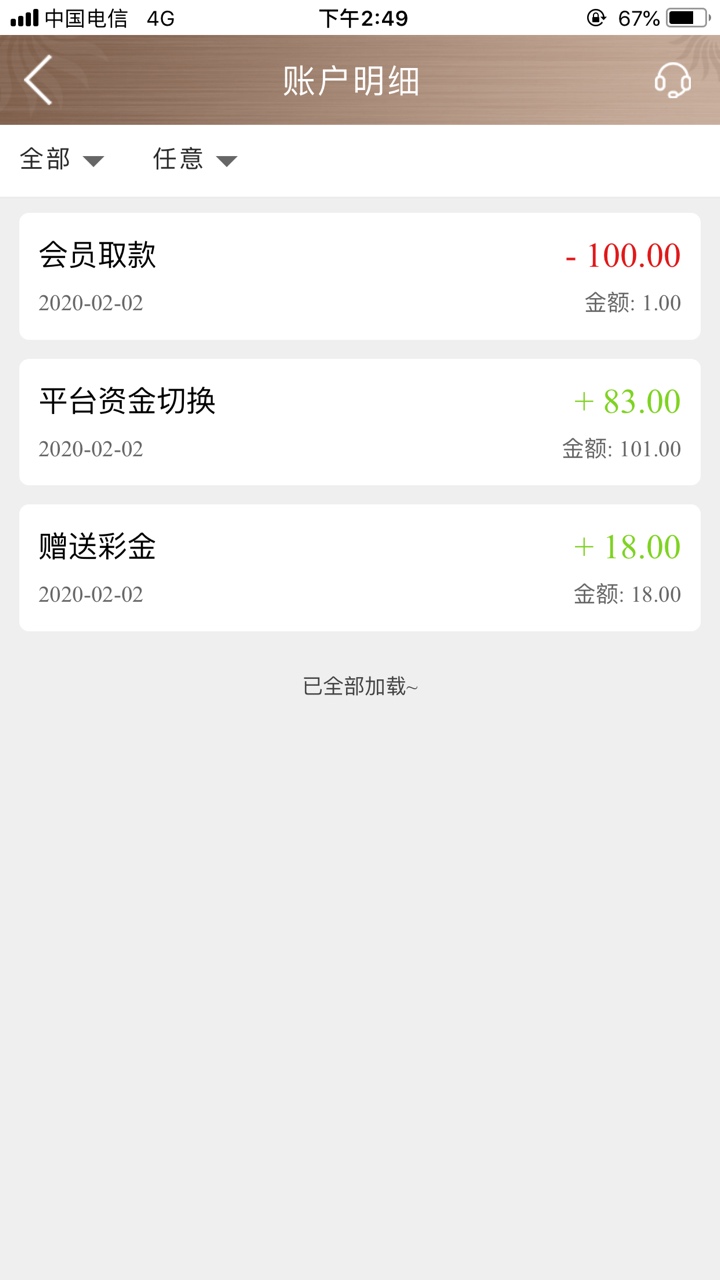
Task: Open customer service headset icon
Action: click(x=673, y=80)
